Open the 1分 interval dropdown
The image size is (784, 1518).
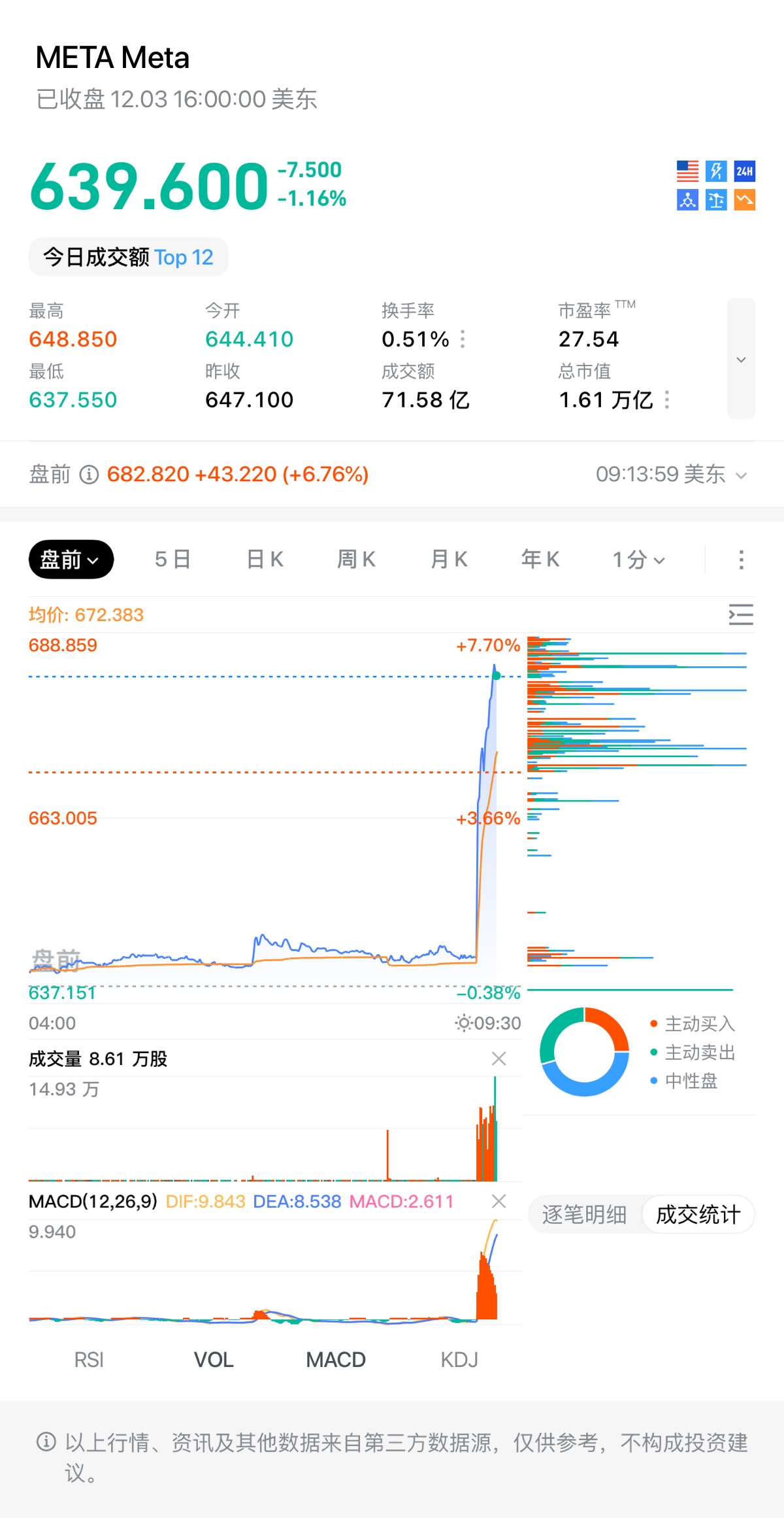click(638, 560)
